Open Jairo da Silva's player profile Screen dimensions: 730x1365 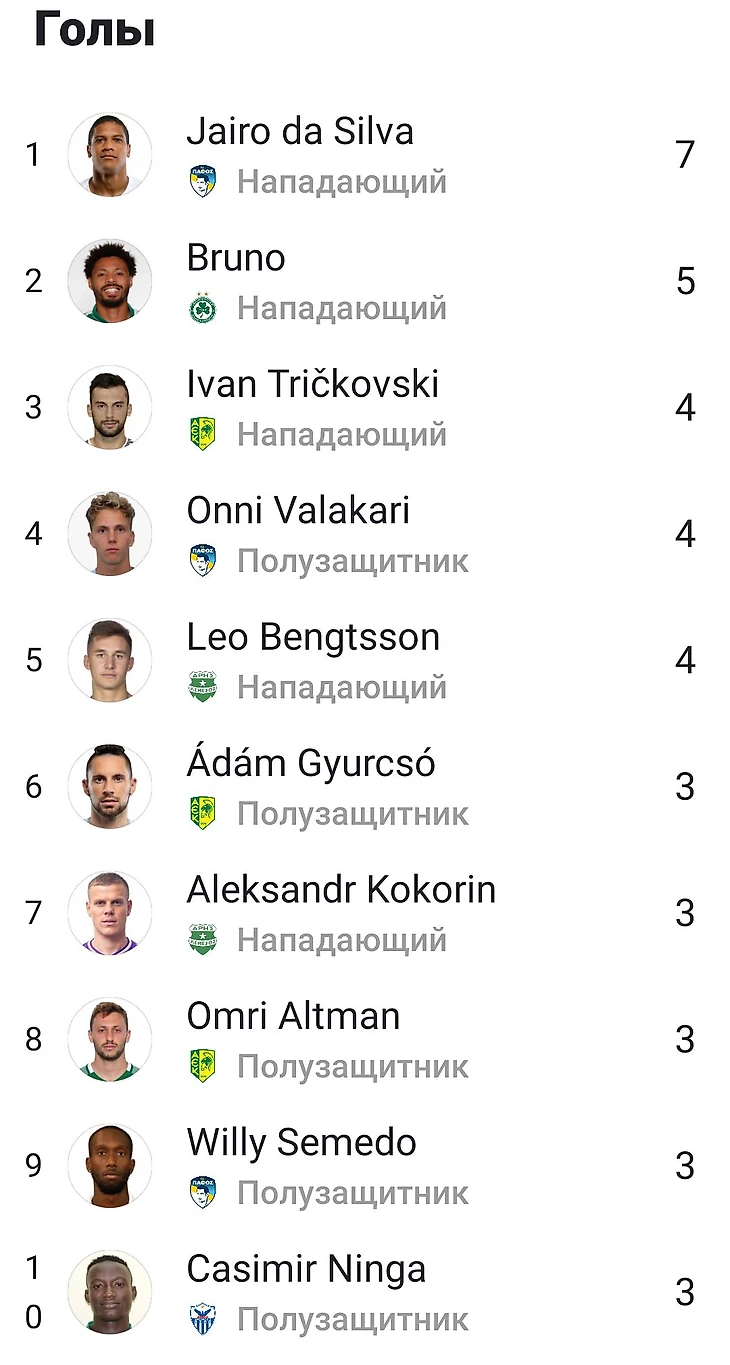coord(300,133)
